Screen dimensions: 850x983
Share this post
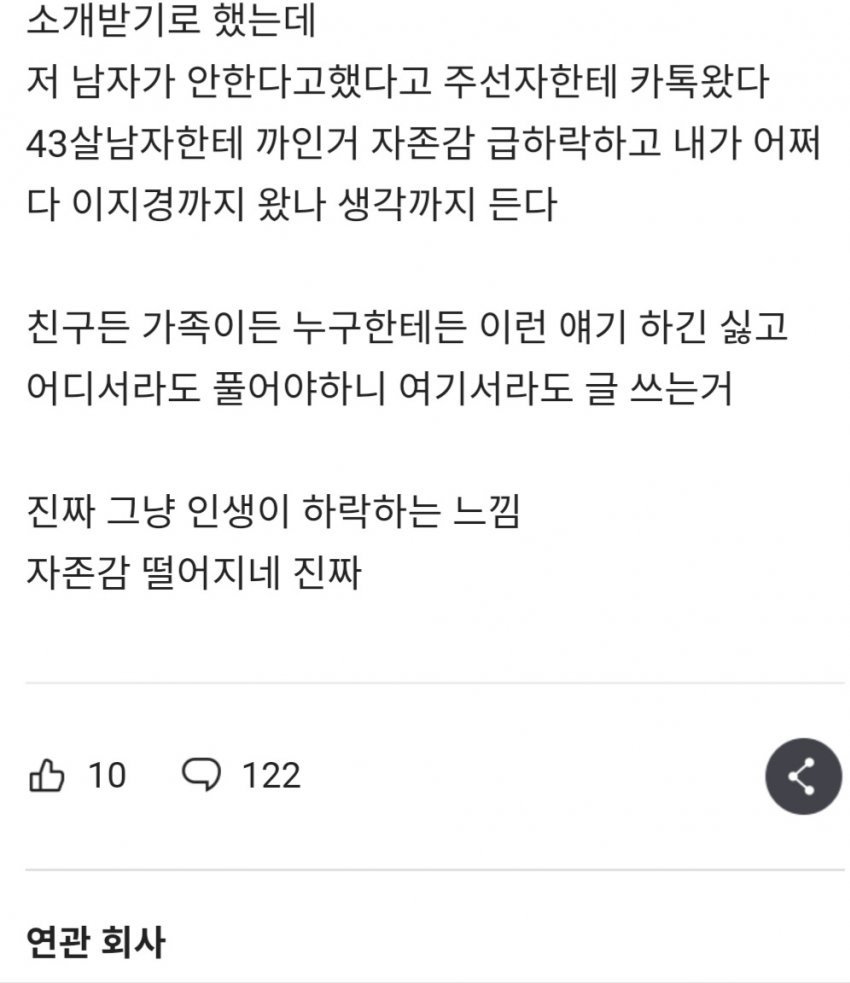(802, 776)
